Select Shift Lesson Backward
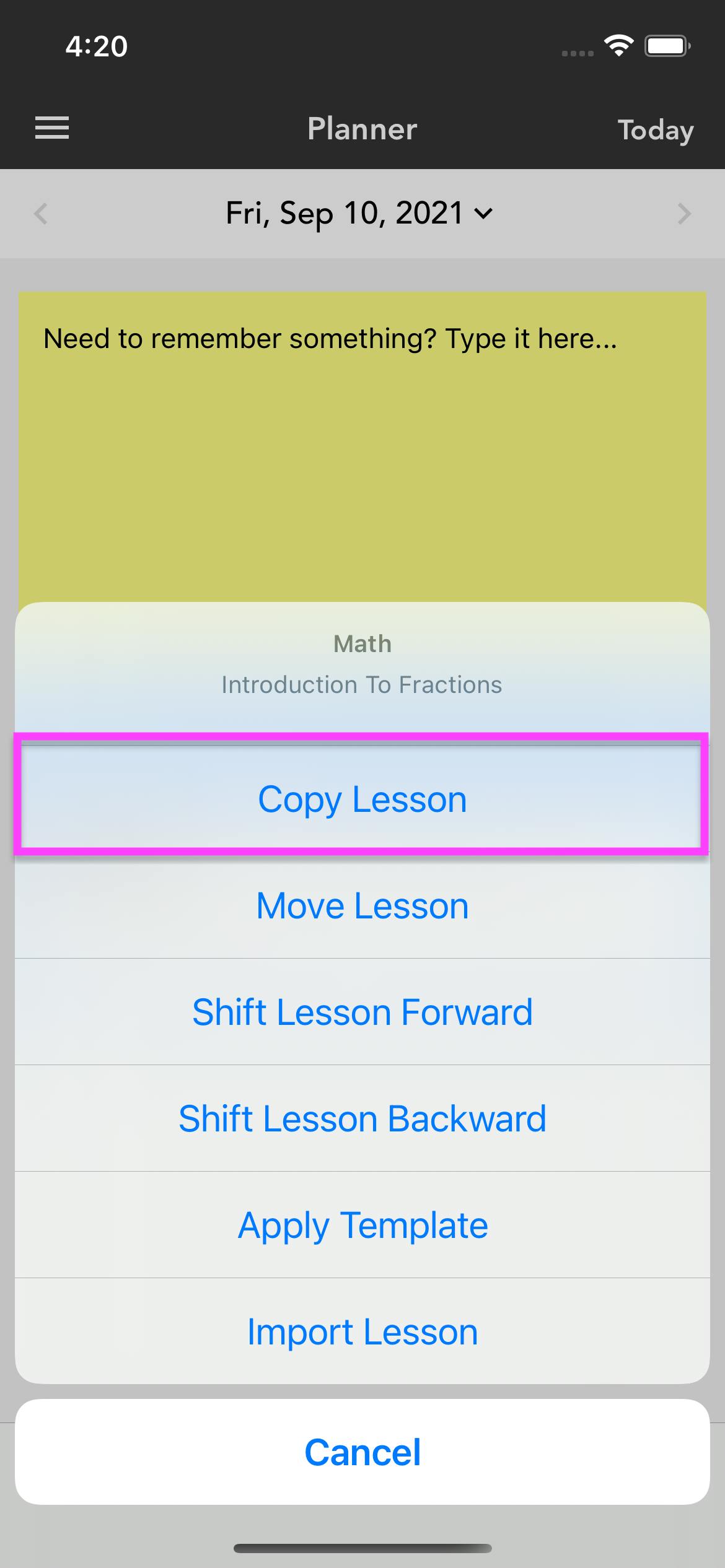 coord(362,1118)
